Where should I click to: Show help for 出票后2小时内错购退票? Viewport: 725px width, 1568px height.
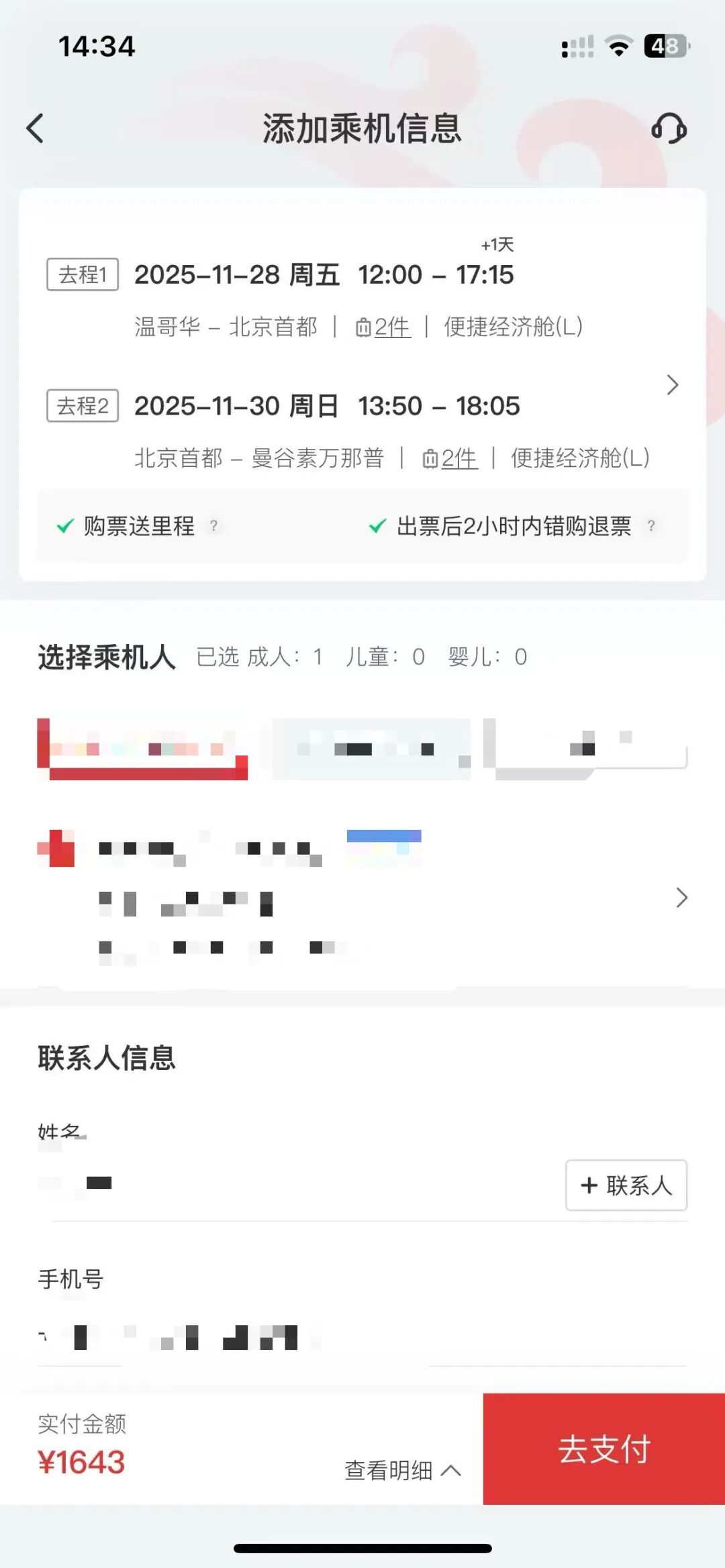point(650,526)
